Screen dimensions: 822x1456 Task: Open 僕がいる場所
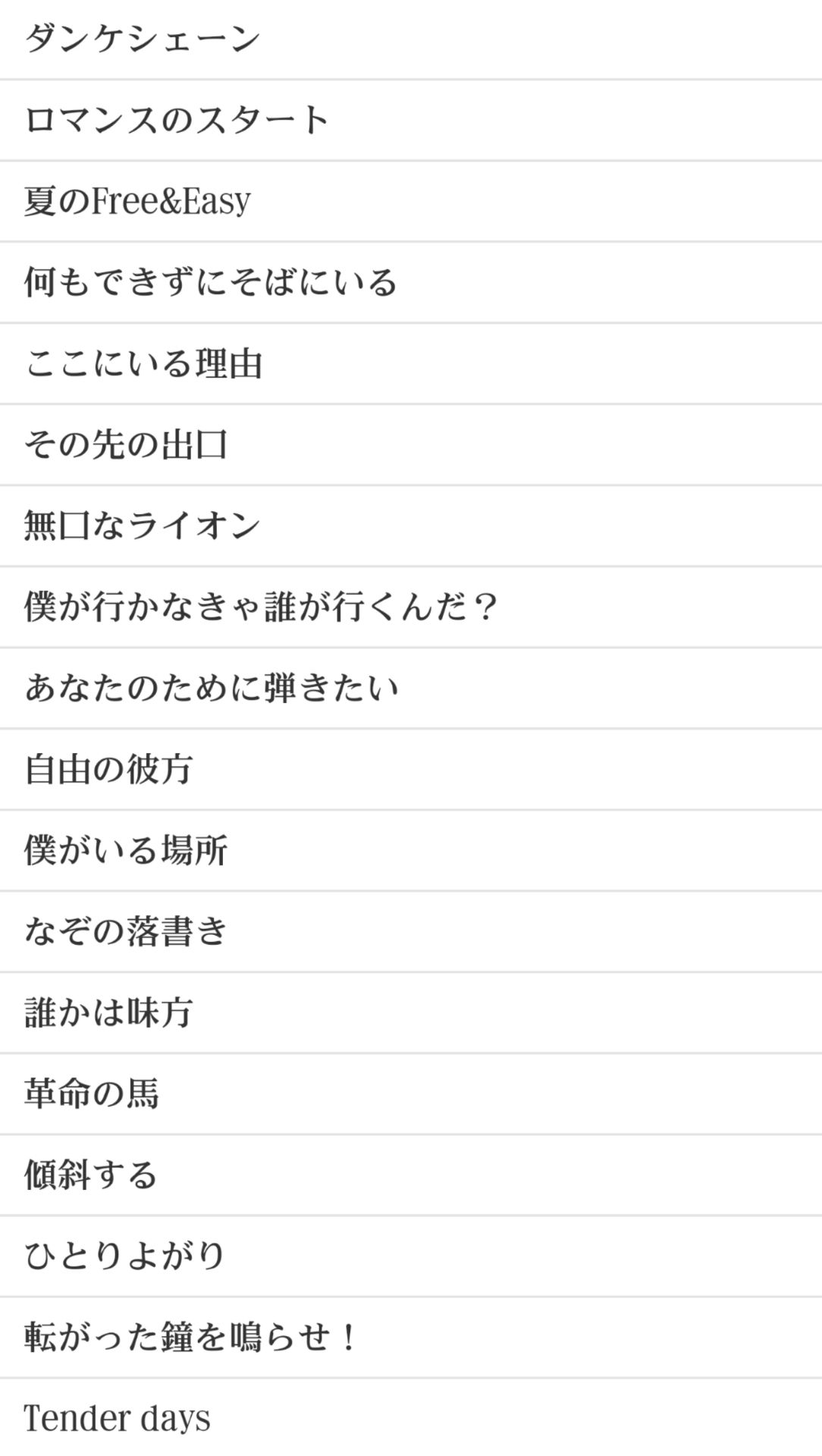[126, 850]
